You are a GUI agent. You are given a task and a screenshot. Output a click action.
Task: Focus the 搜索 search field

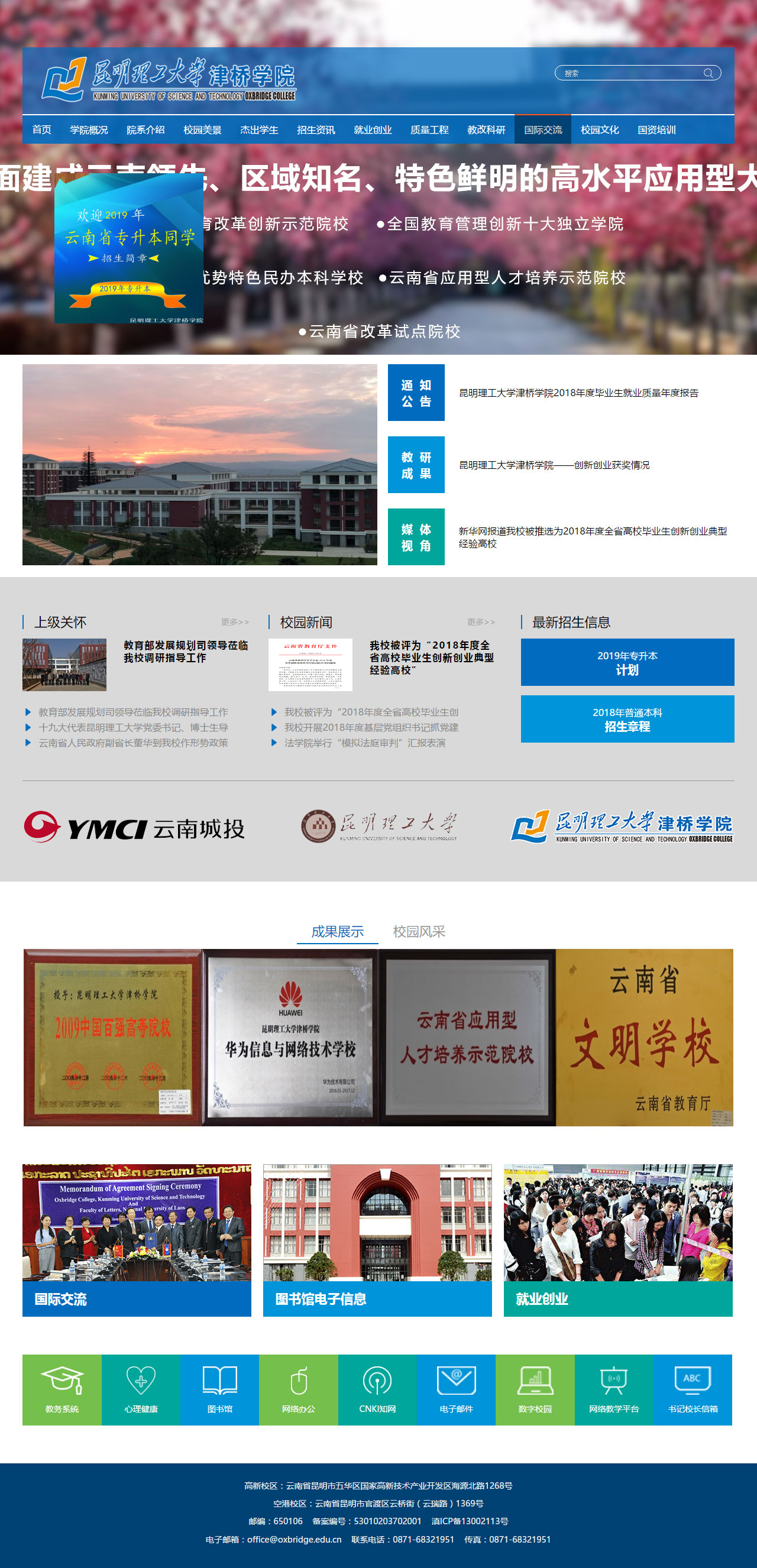click(x=627, y=73)
